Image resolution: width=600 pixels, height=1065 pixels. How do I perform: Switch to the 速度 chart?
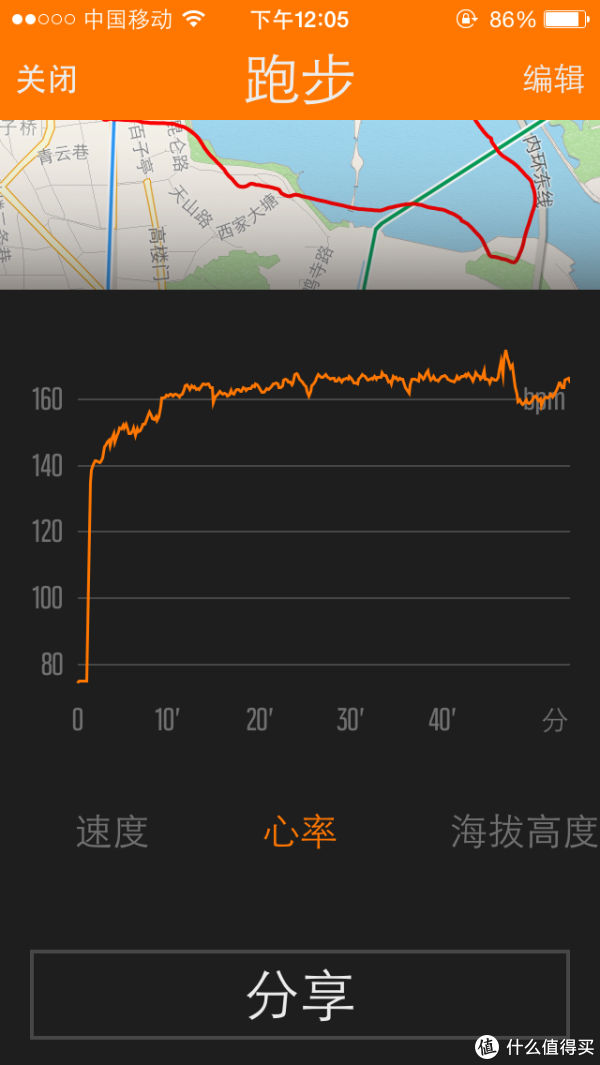[x=112, y=831]
